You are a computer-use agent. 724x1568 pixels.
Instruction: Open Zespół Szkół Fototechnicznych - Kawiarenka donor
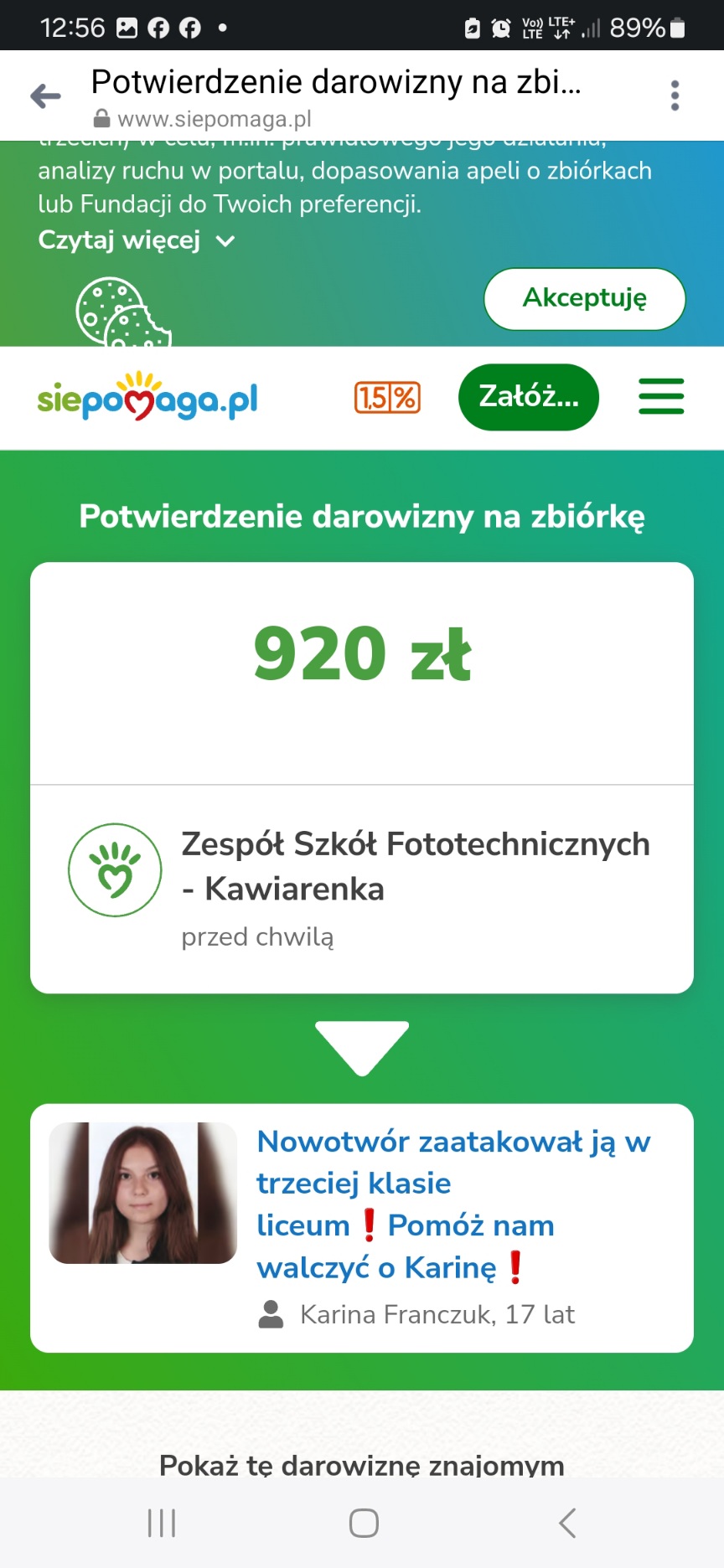coord(415,867)
